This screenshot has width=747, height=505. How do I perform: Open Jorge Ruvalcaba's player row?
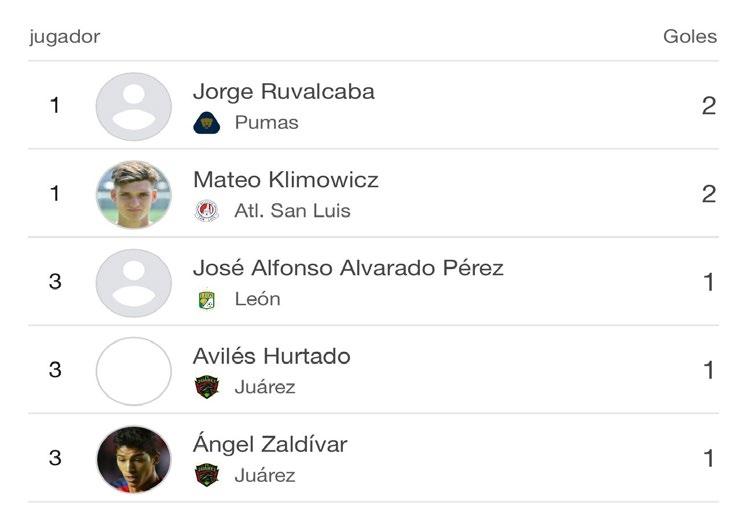click(284, 92)
